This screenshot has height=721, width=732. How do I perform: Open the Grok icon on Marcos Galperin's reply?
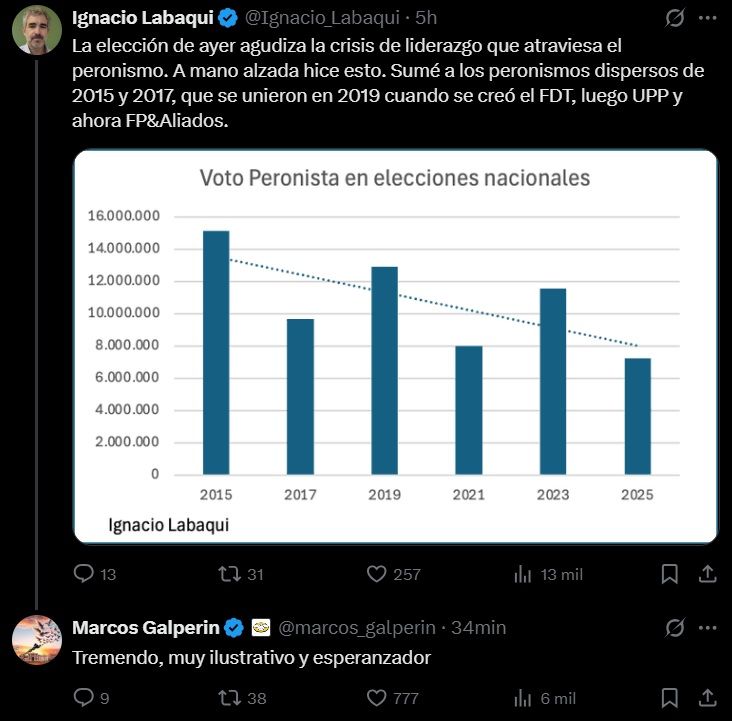[674, 628]
